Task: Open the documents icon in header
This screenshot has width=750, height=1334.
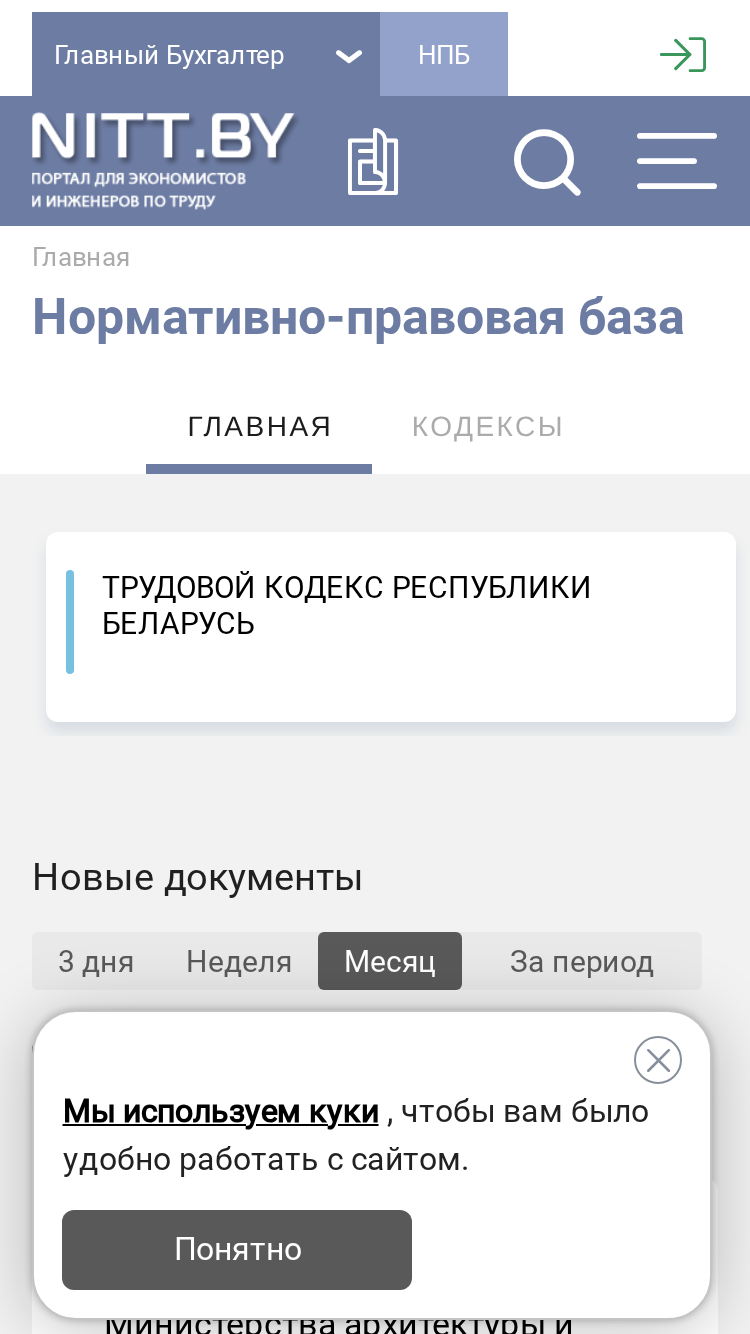Action: 372,161
